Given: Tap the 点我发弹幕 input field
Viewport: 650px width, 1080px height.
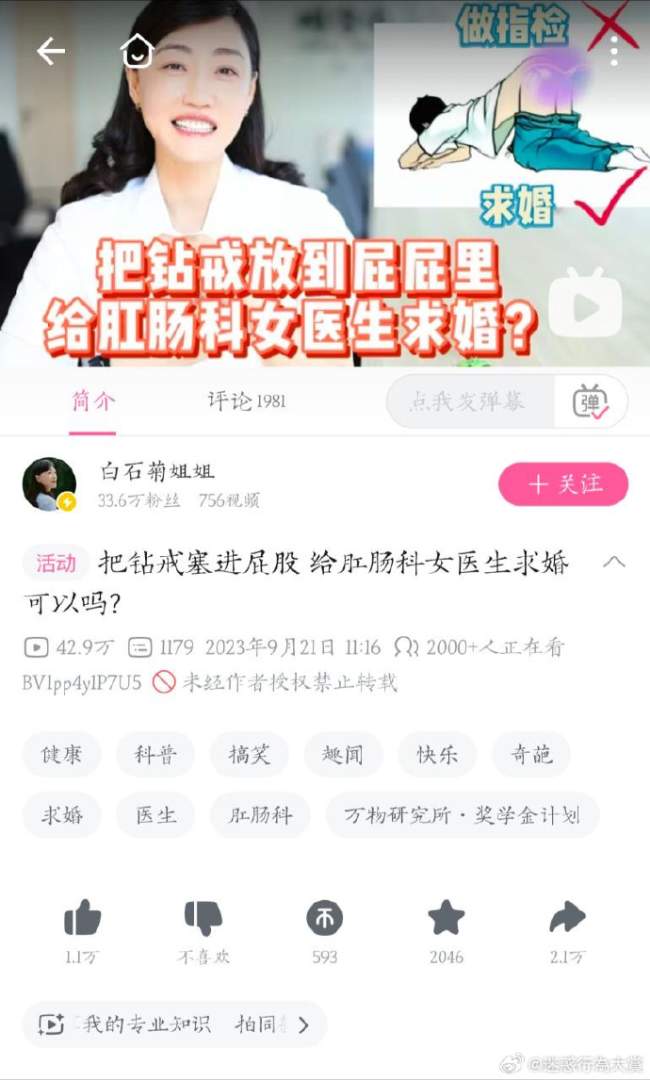Looking at the screenshot, I should [x=469, y=402].
